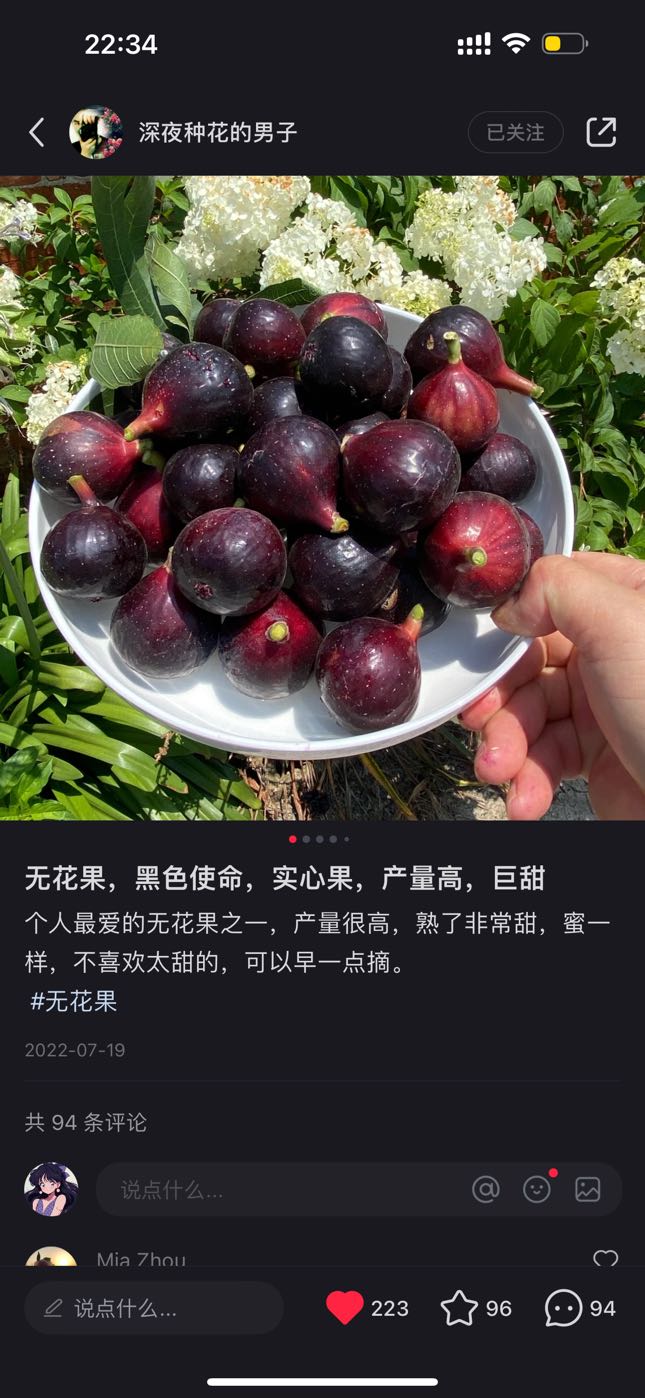This screenshot has height=1398, width=645.
Task: Tap the image page indicator dots
Action: click(319, 839)
